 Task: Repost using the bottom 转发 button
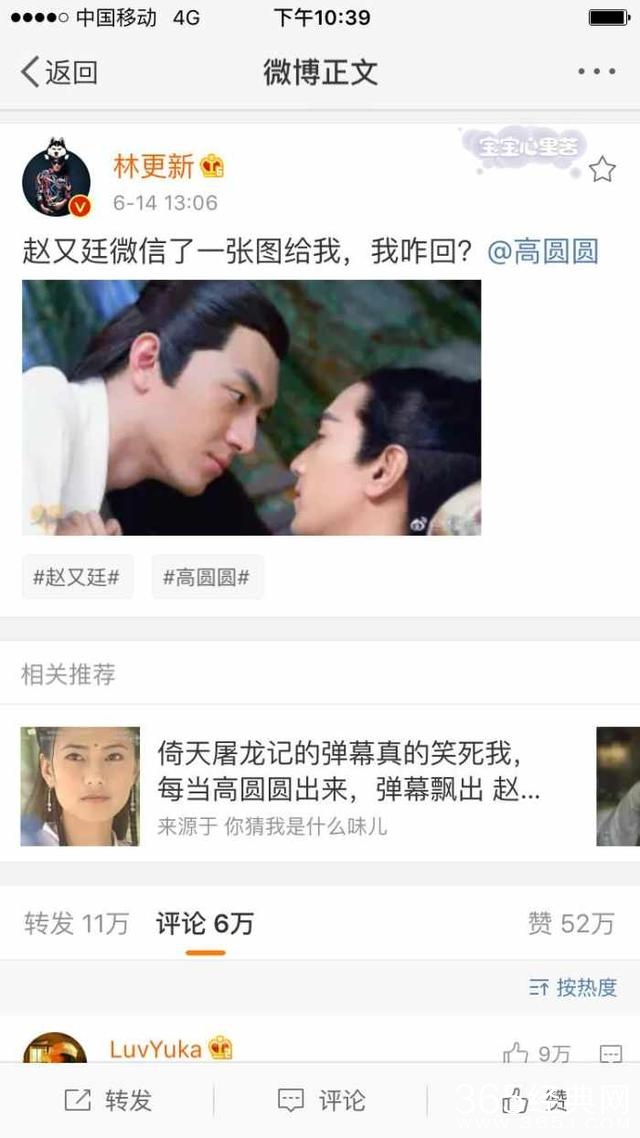[108, 1101]
